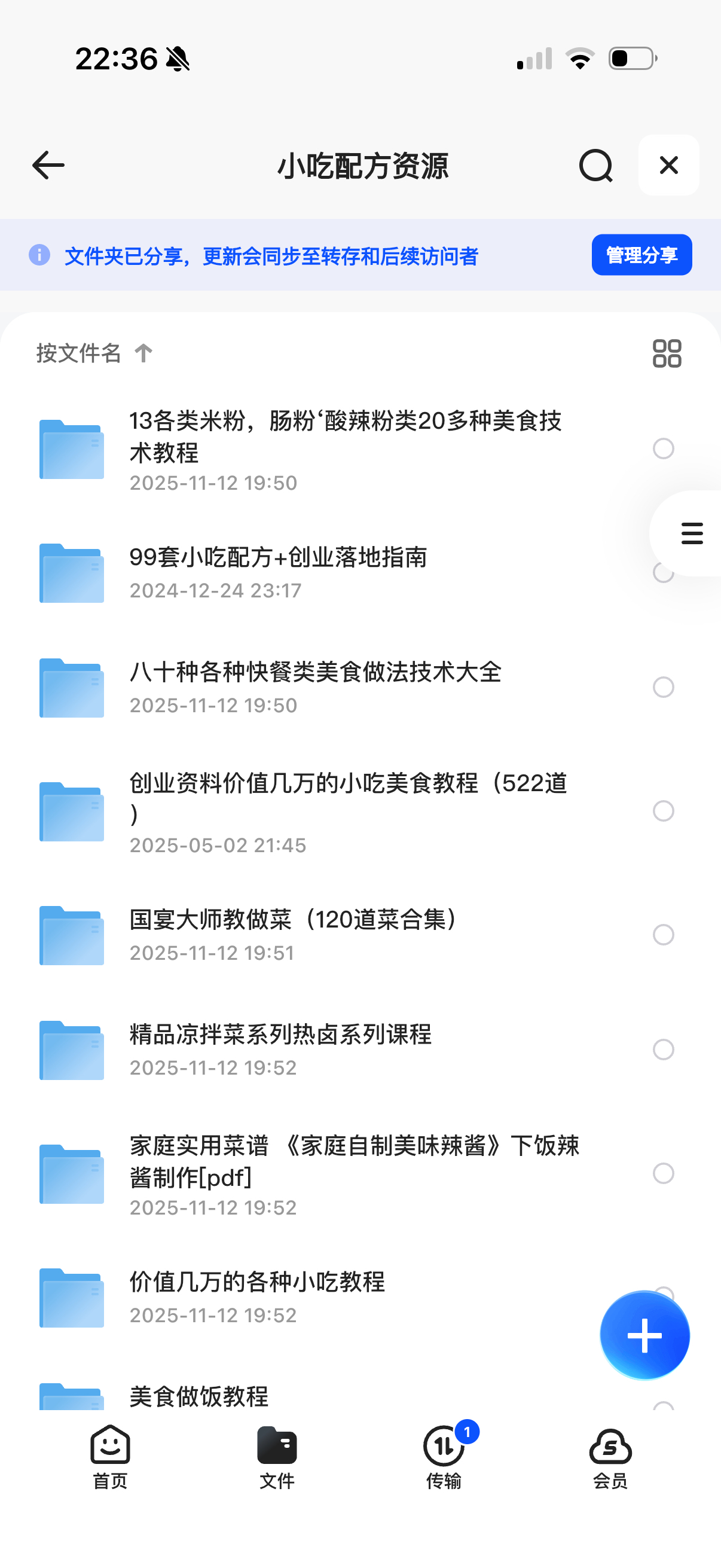This screenshot has width=721, height=1568.
Task: Switch to grid view layout
Action: point(666,353)
